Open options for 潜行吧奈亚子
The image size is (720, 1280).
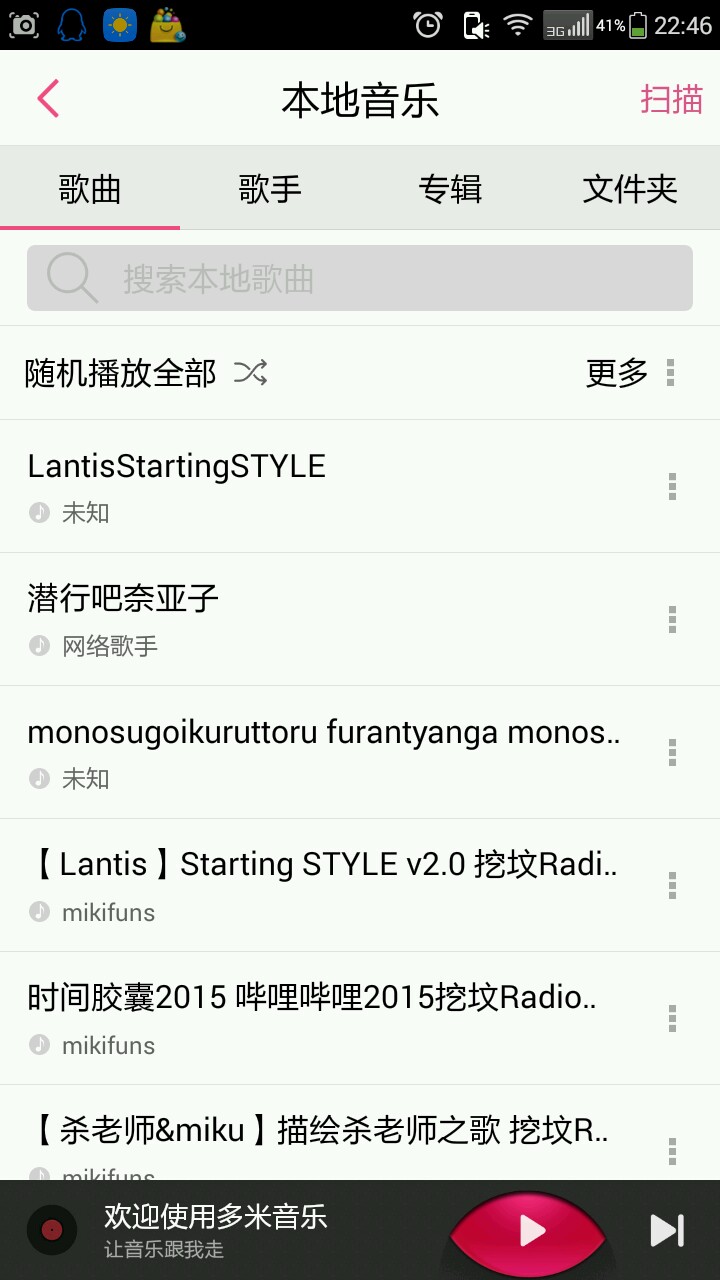[672, 620]
